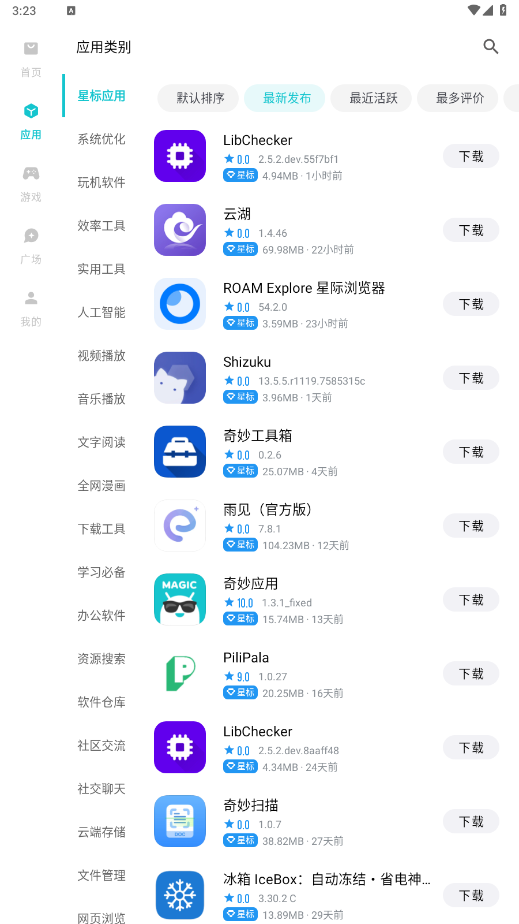Select the 默认排序 sort chip
The image size is (519, 924).
(x=198, y=98)
